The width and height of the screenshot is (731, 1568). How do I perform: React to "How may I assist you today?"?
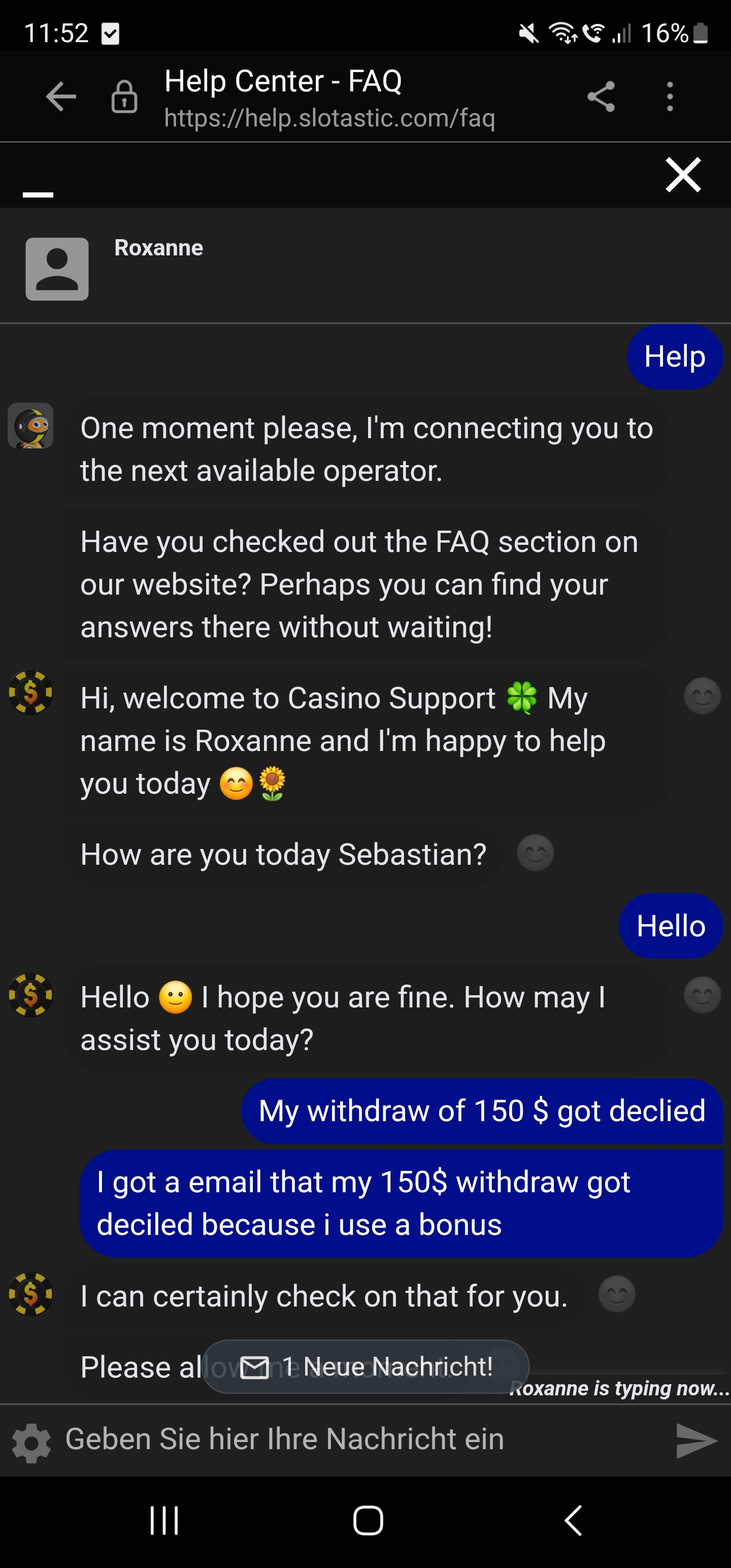pos(702,995)
